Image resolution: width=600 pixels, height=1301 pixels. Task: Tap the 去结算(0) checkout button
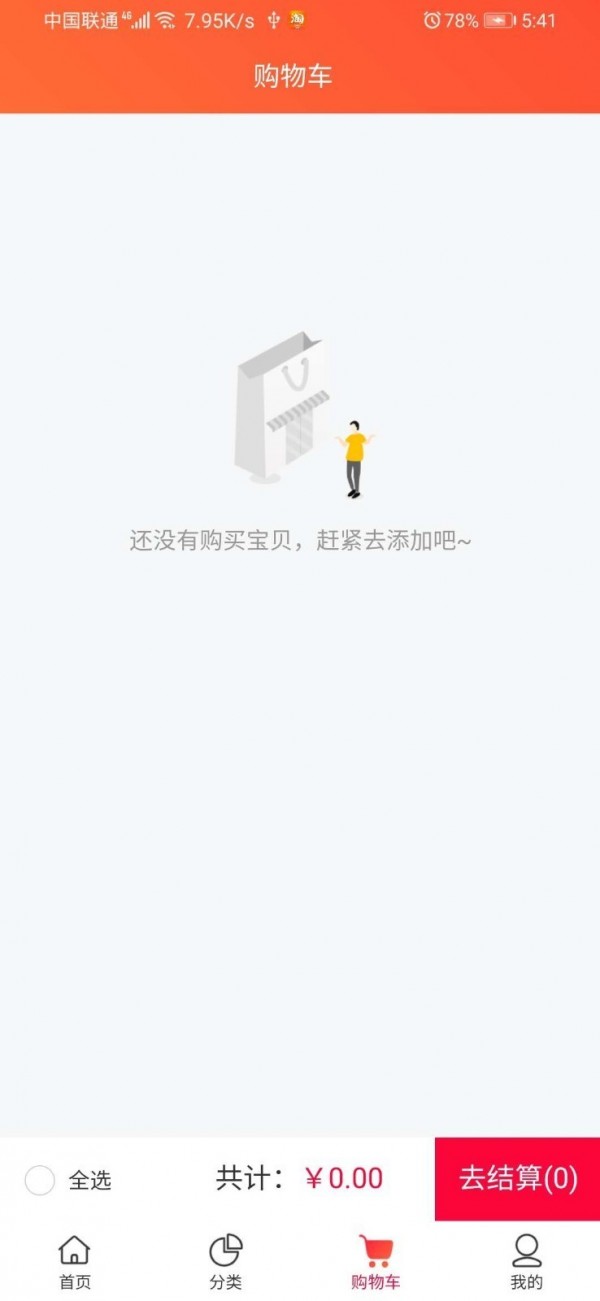(x=517, y=1178)
